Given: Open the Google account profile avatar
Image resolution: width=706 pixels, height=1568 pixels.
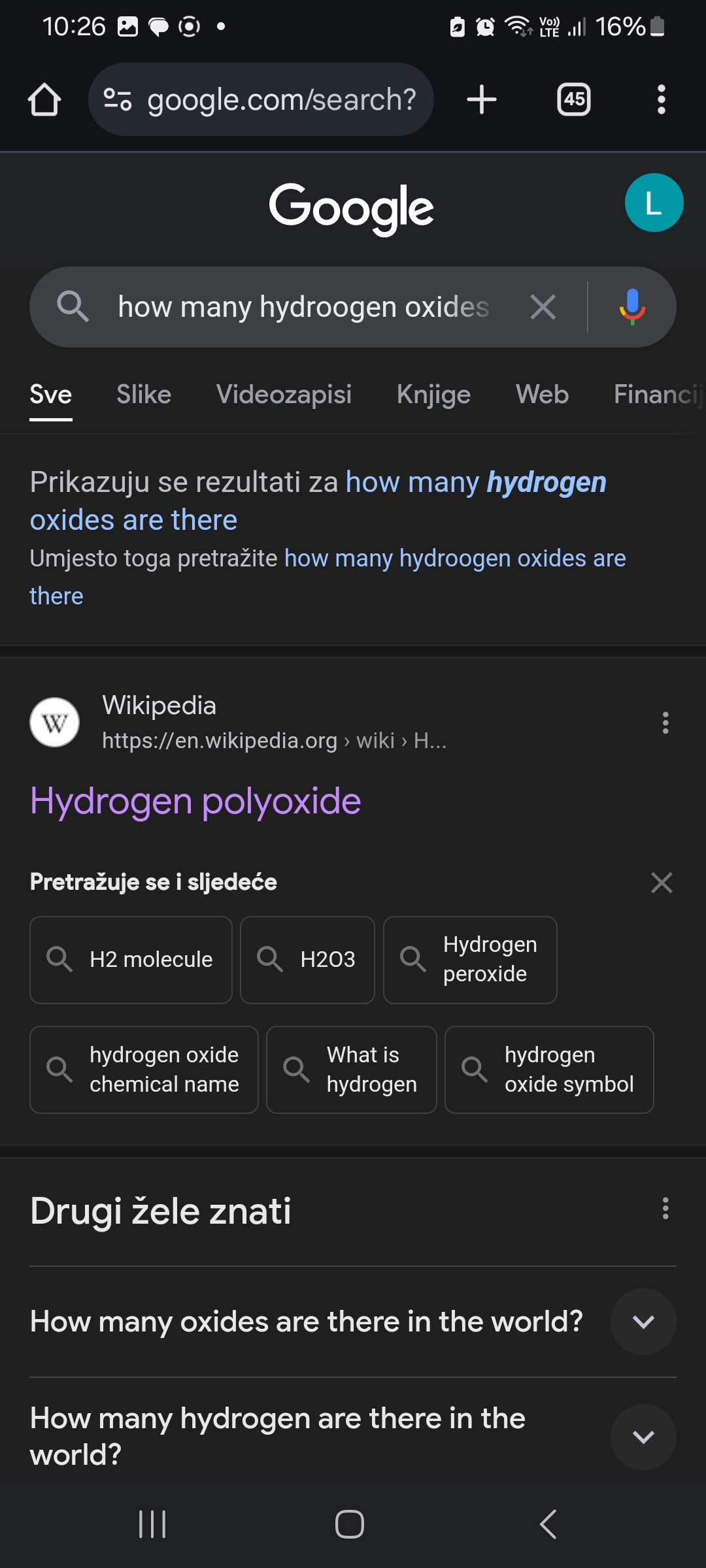Looking at the screenshot, I should 654,203.
